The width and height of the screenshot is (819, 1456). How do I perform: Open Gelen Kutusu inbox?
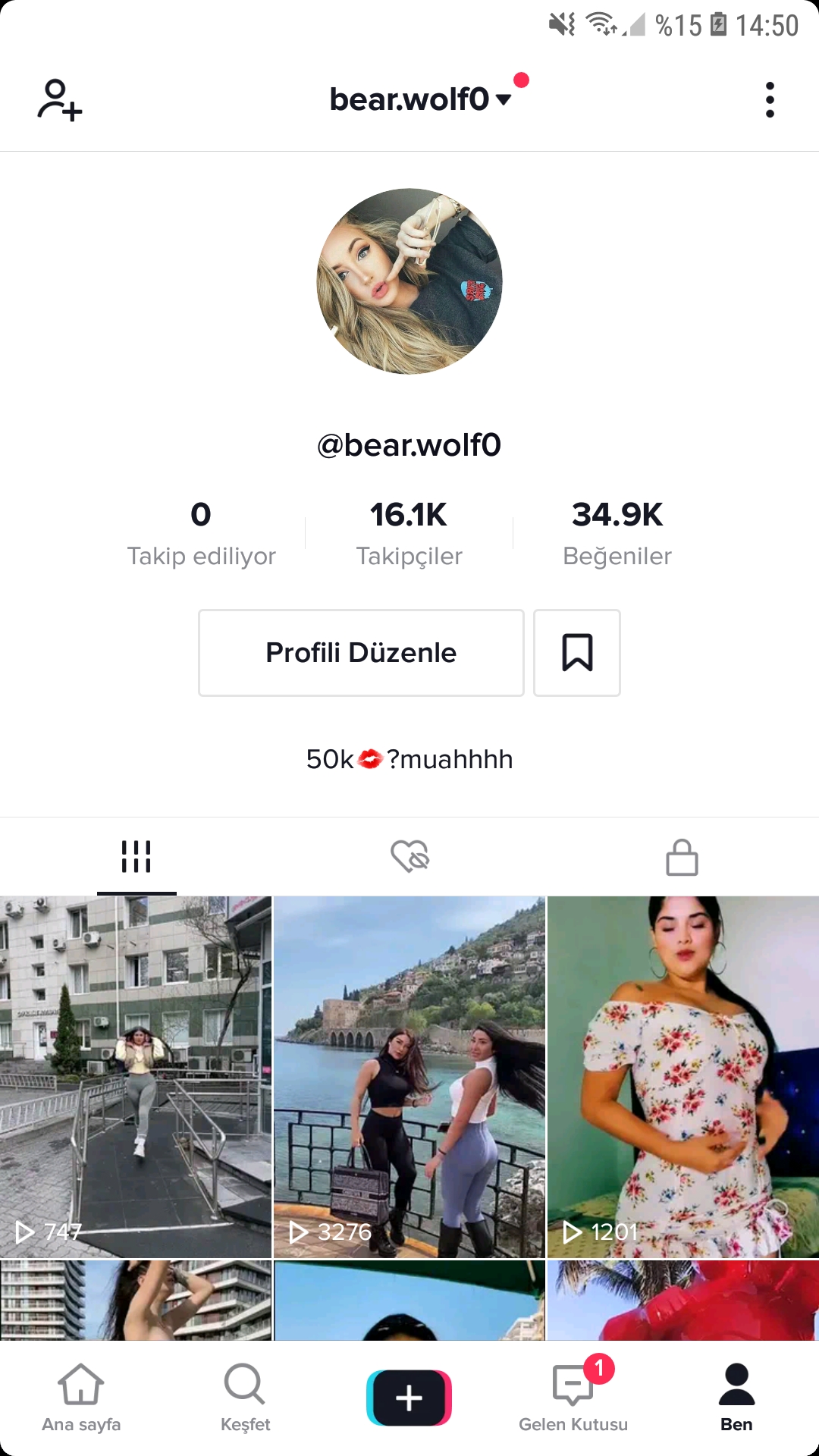573,1398
